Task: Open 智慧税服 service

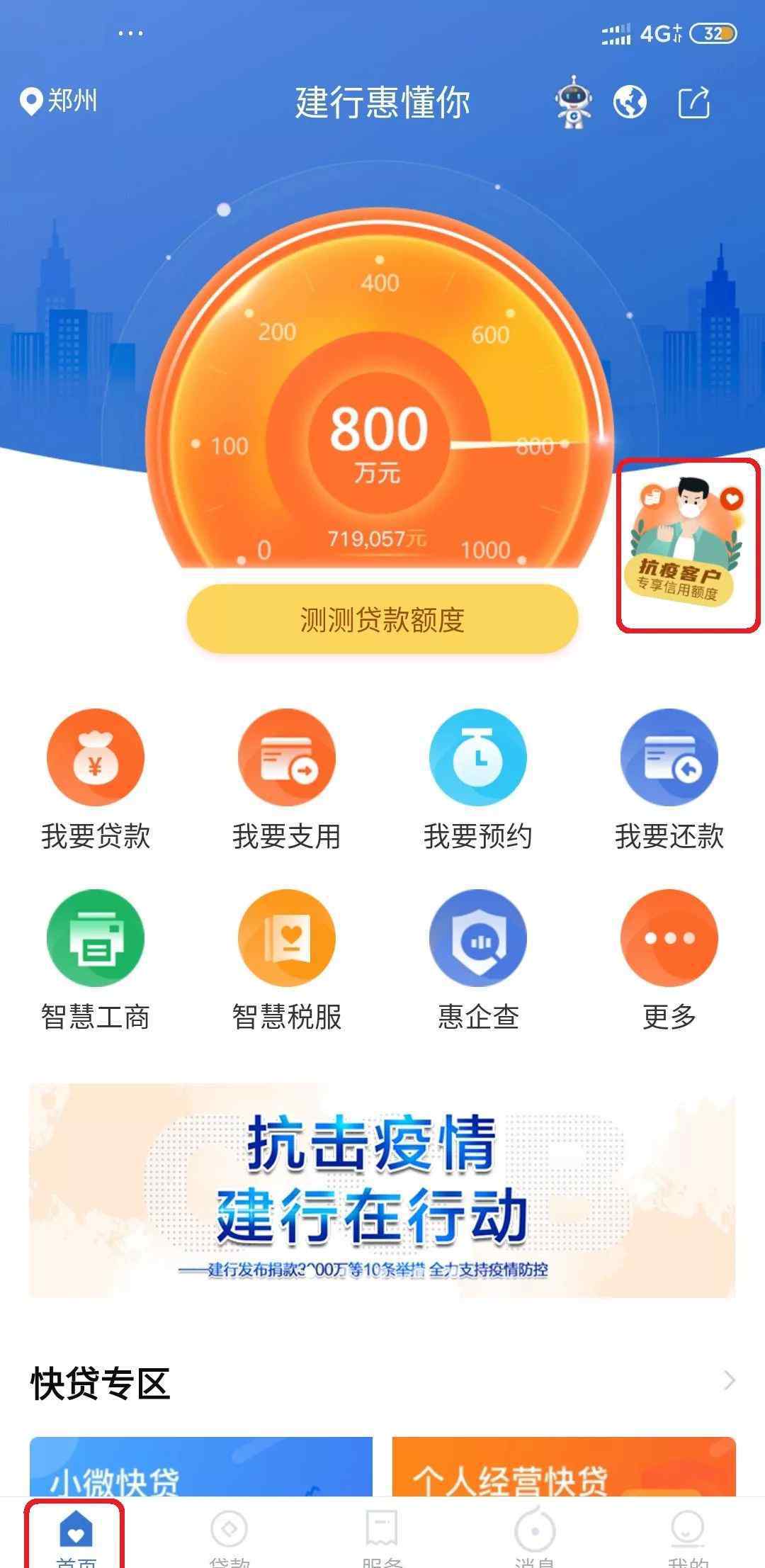Action: pyautogui.click(x=287, y=961)
